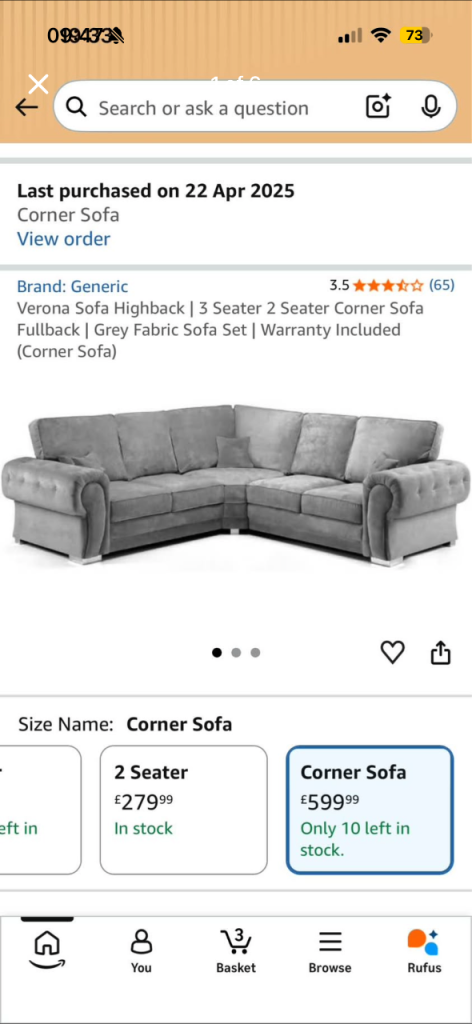Share this sofa listing
The image size is (472, 1024).
point(441,652)
